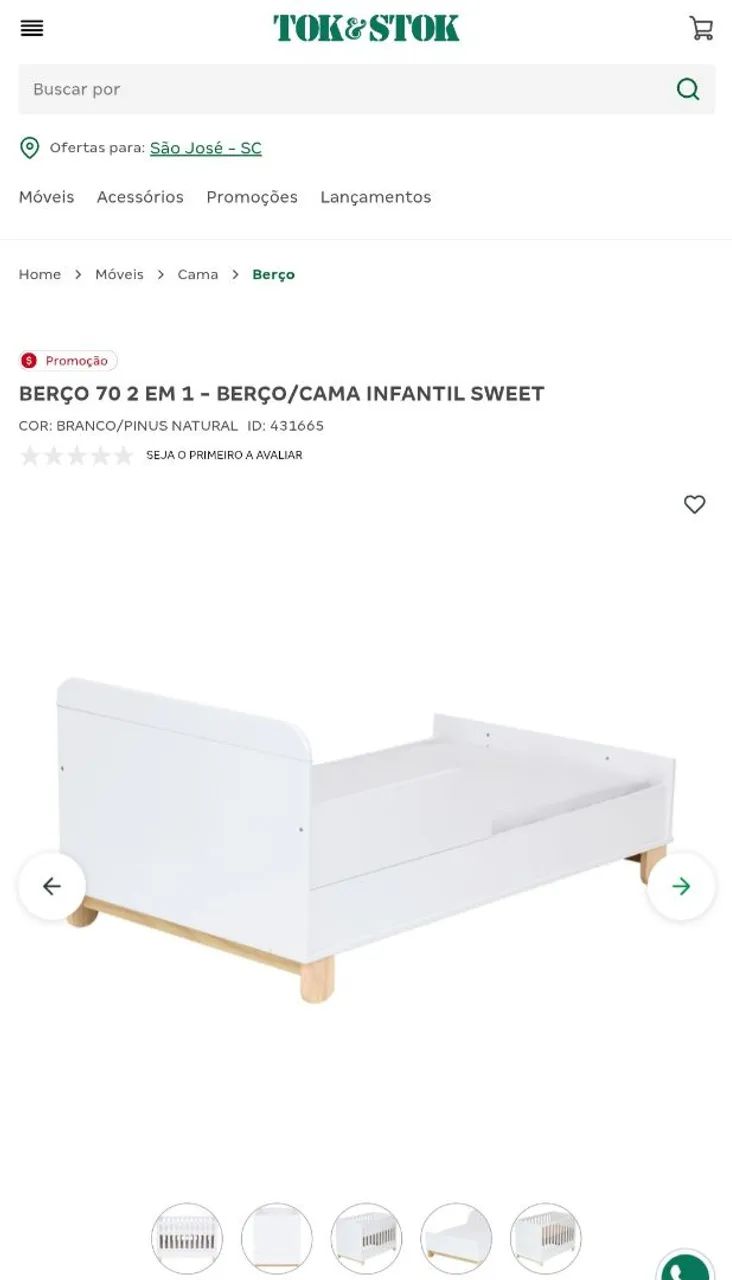Viewport: 732px width, 1280px height.
Task: Click São José - SC to change location
Action: [x=205, y=147]
